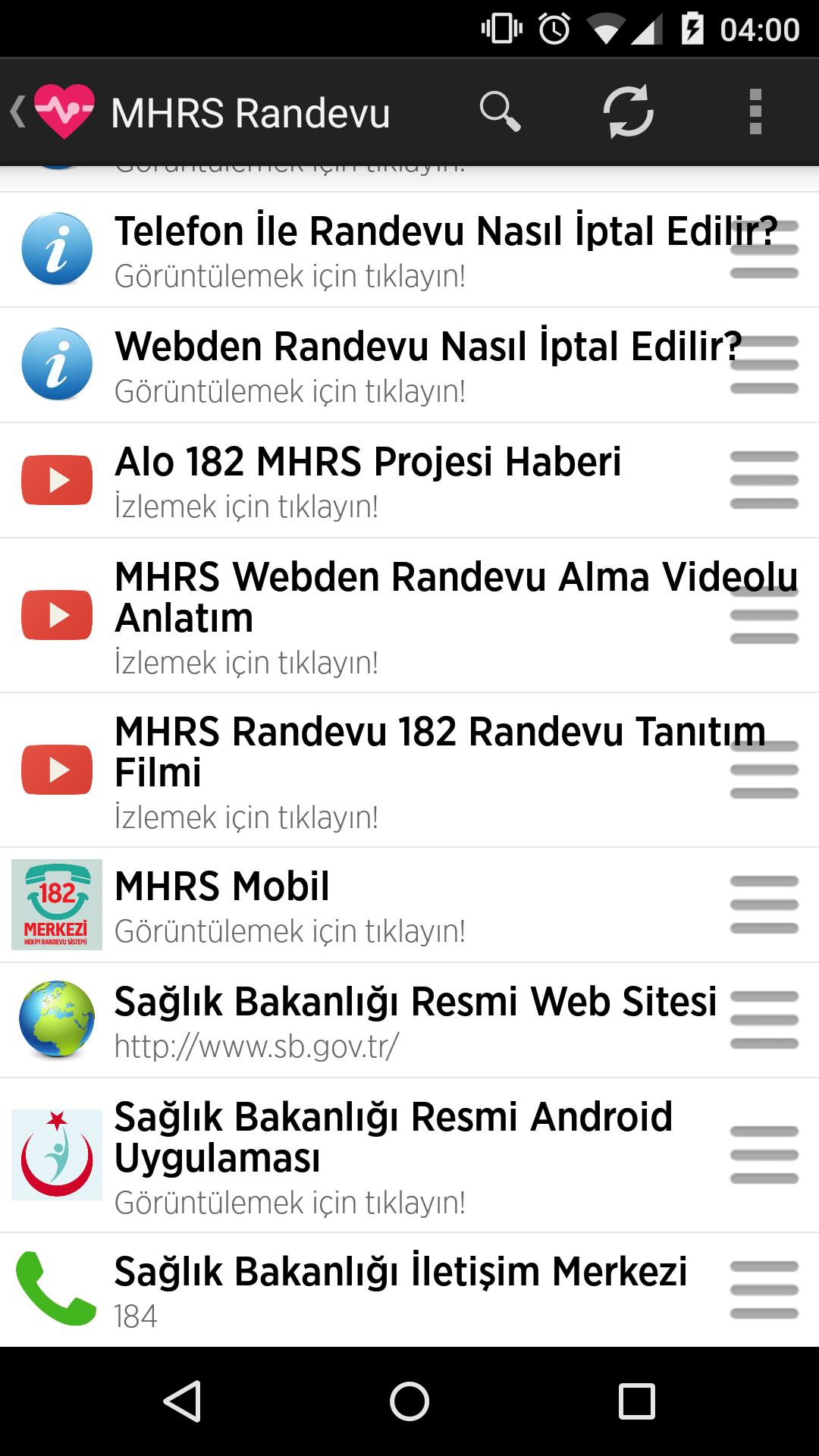Watch MHRS Webden Randevu Alma Videolu Anlatım
The width and height of the screenshot is (819, 1456).
point(409,616)
